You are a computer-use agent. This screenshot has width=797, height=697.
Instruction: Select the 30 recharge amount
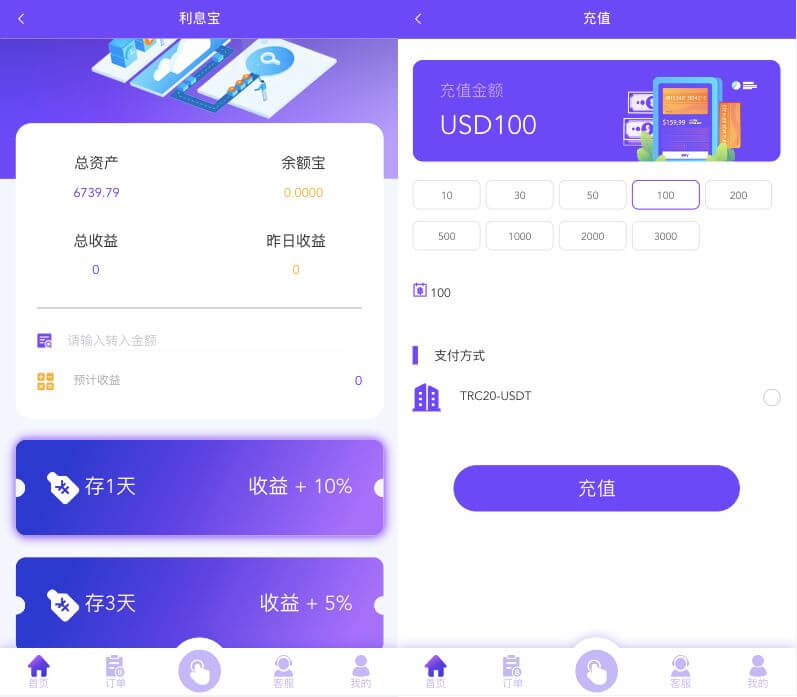click(519, 195)
